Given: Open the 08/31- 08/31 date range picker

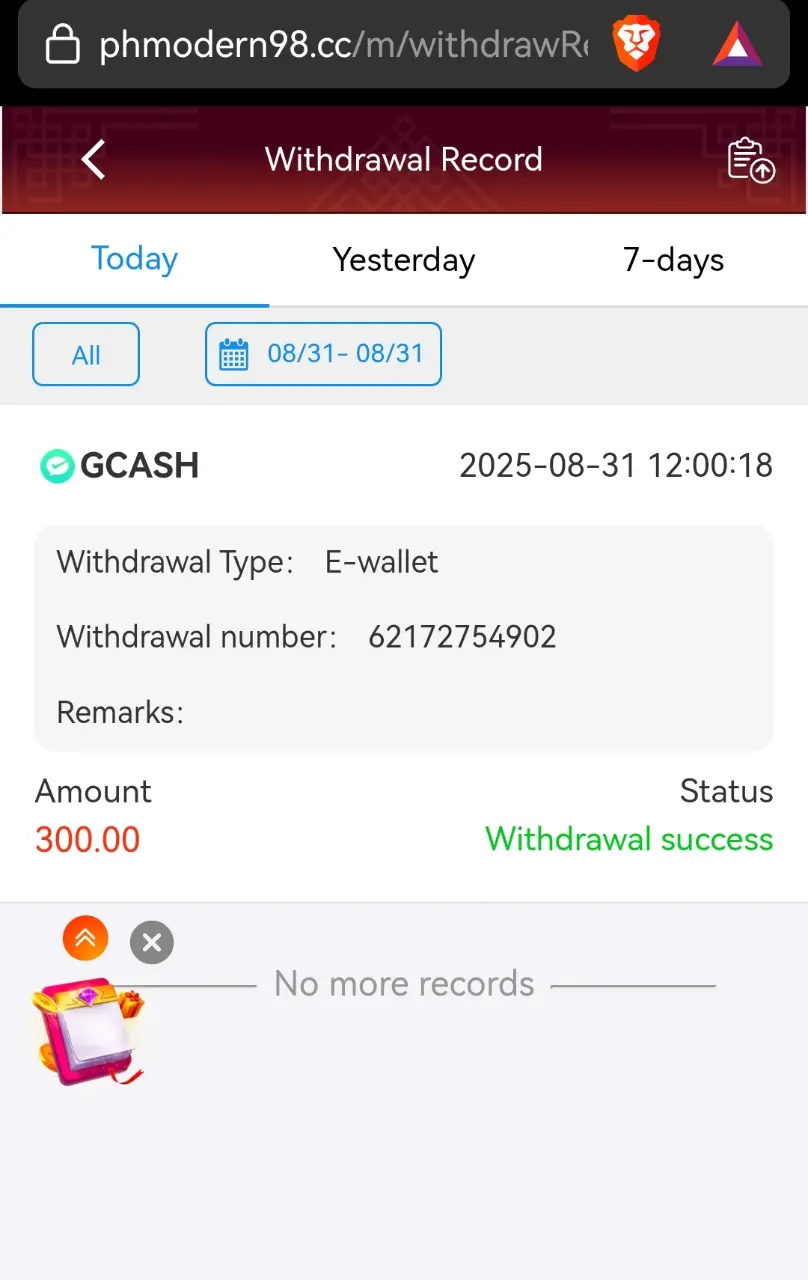Looking at the screenshot, I should (x=323, y=354).
